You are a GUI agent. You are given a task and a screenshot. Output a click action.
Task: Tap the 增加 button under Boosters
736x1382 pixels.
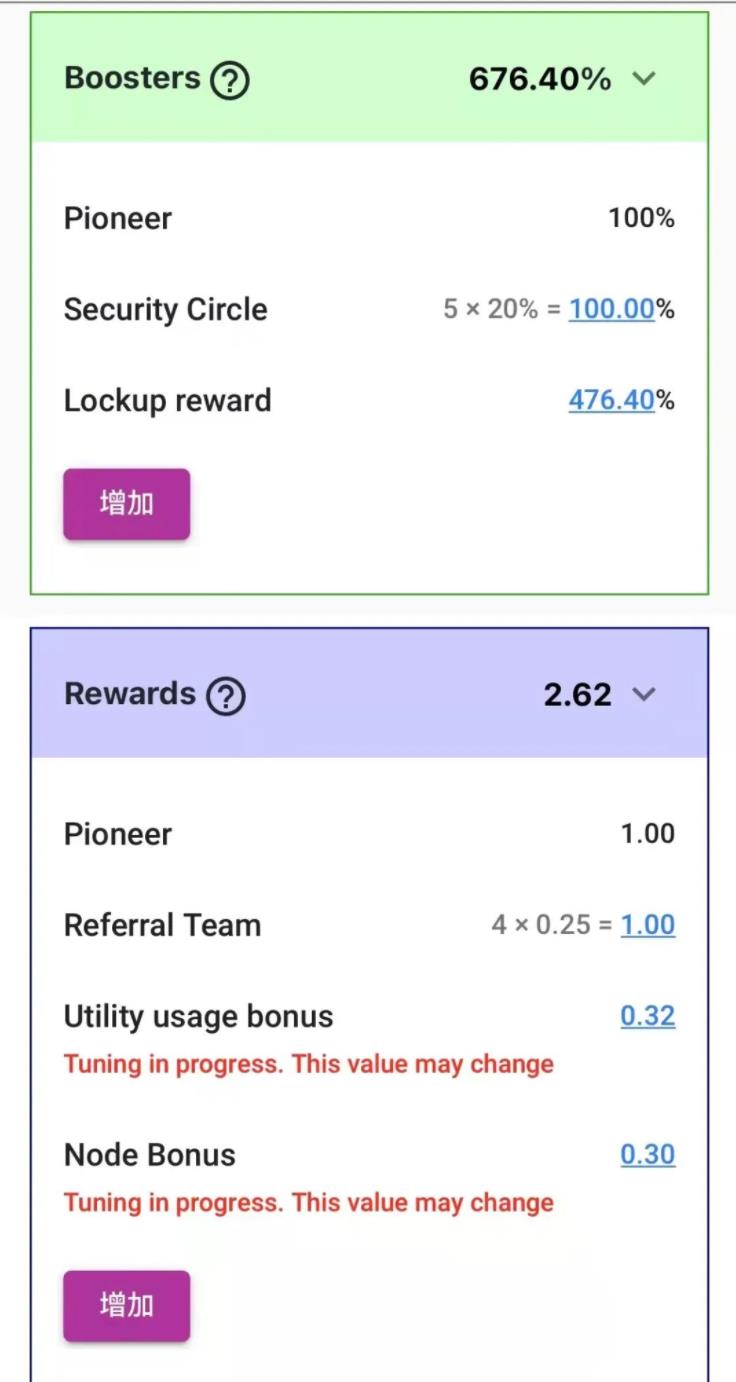pyautogui.click(x=126, y=504)
